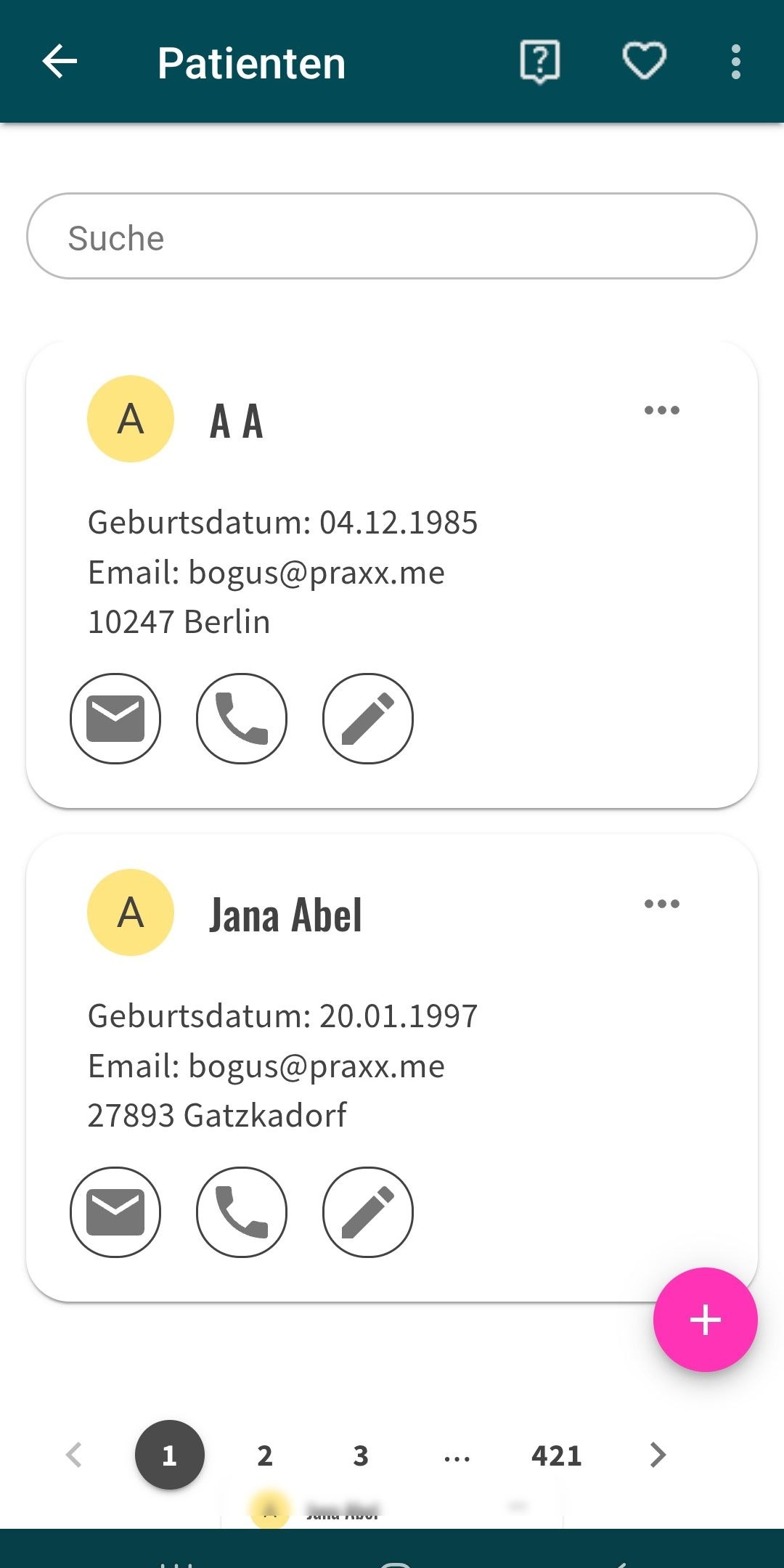
Task: Open the patient card for A A
Action: [x=237, y=421]
